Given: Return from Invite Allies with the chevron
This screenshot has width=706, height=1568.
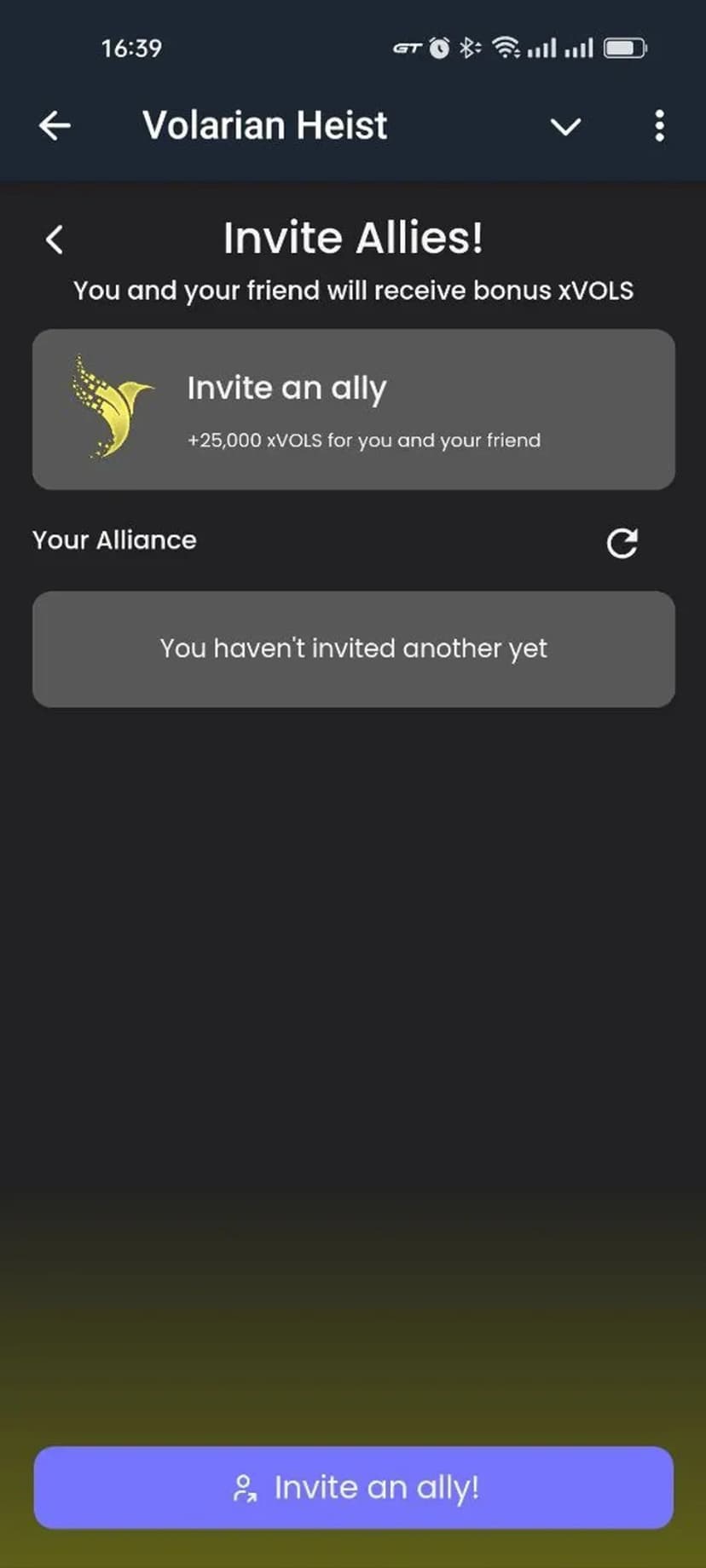Looking at the screenshot, I should pos(55,239).
